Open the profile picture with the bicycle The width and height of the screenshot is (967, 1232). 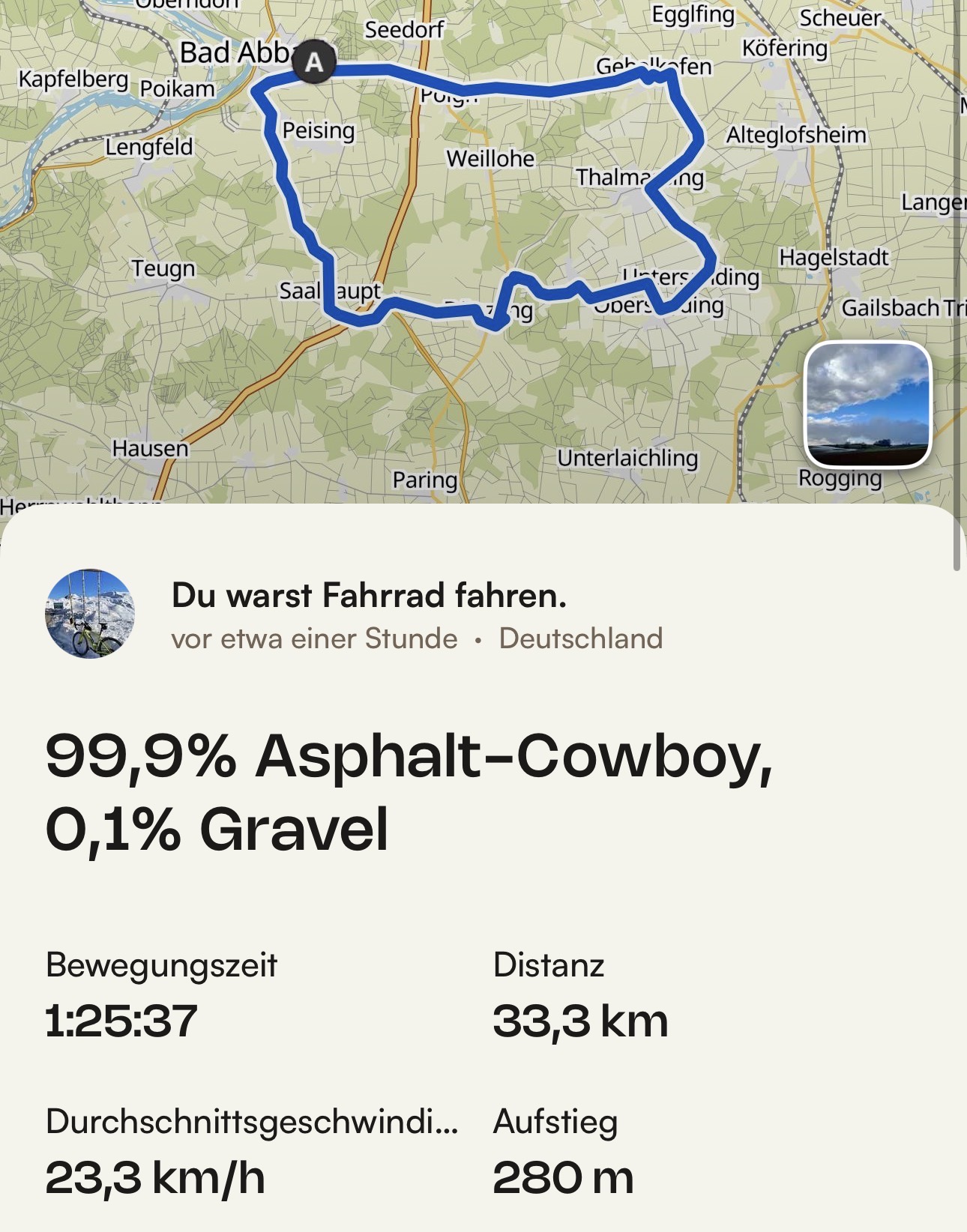tap(90, 614)
